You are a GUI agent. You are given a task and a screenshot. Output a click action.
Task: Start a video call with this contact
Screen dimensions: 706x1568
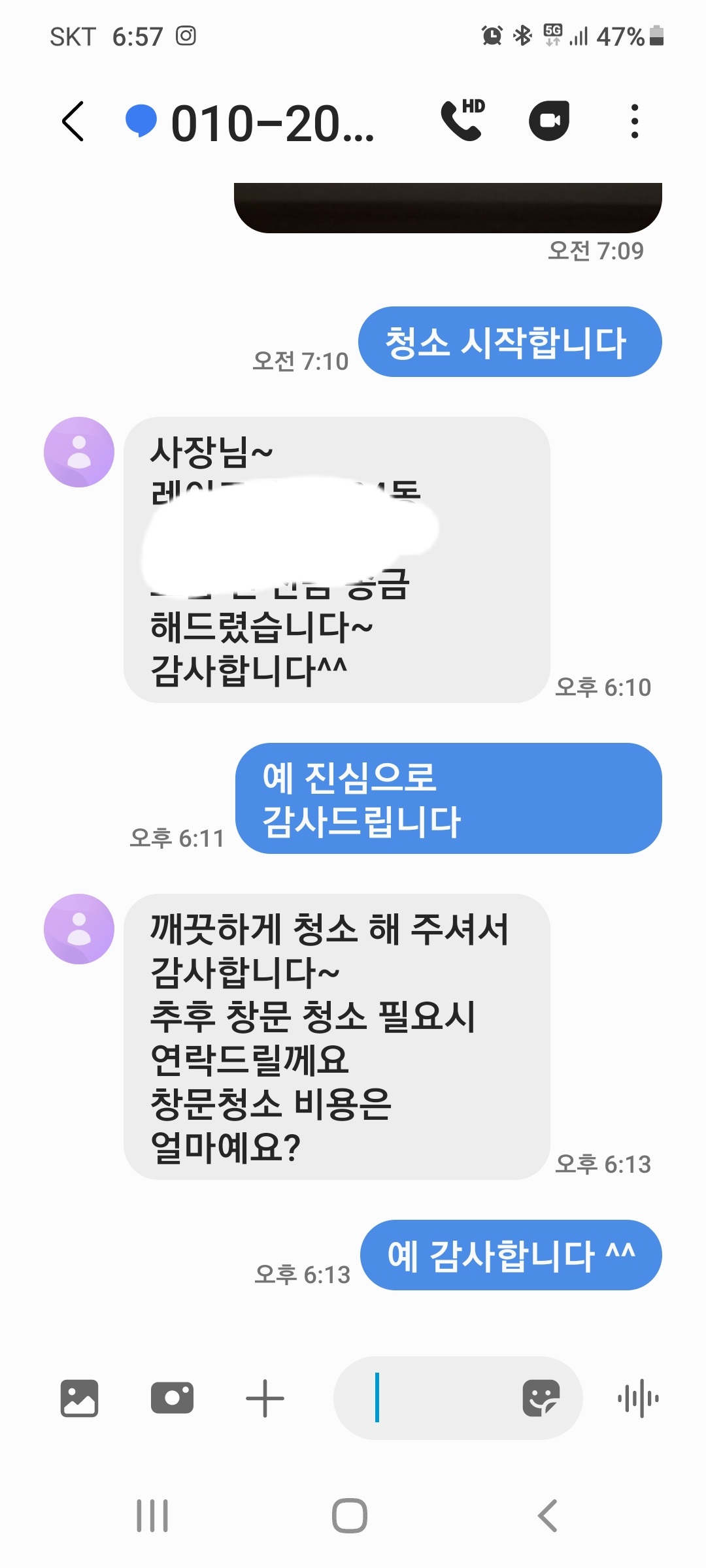point(549,121)
